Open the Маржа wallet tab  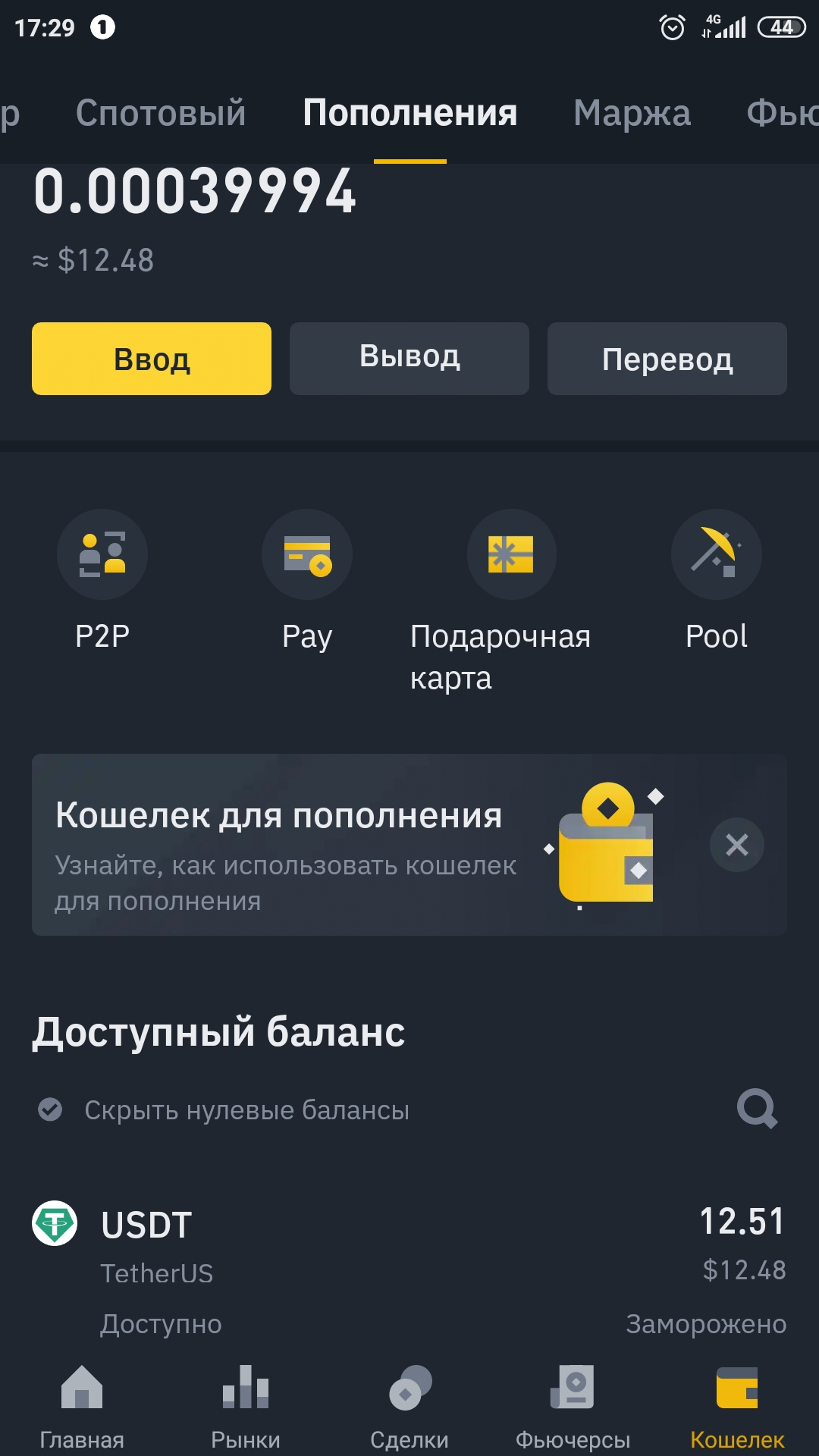tap(632, 113)
